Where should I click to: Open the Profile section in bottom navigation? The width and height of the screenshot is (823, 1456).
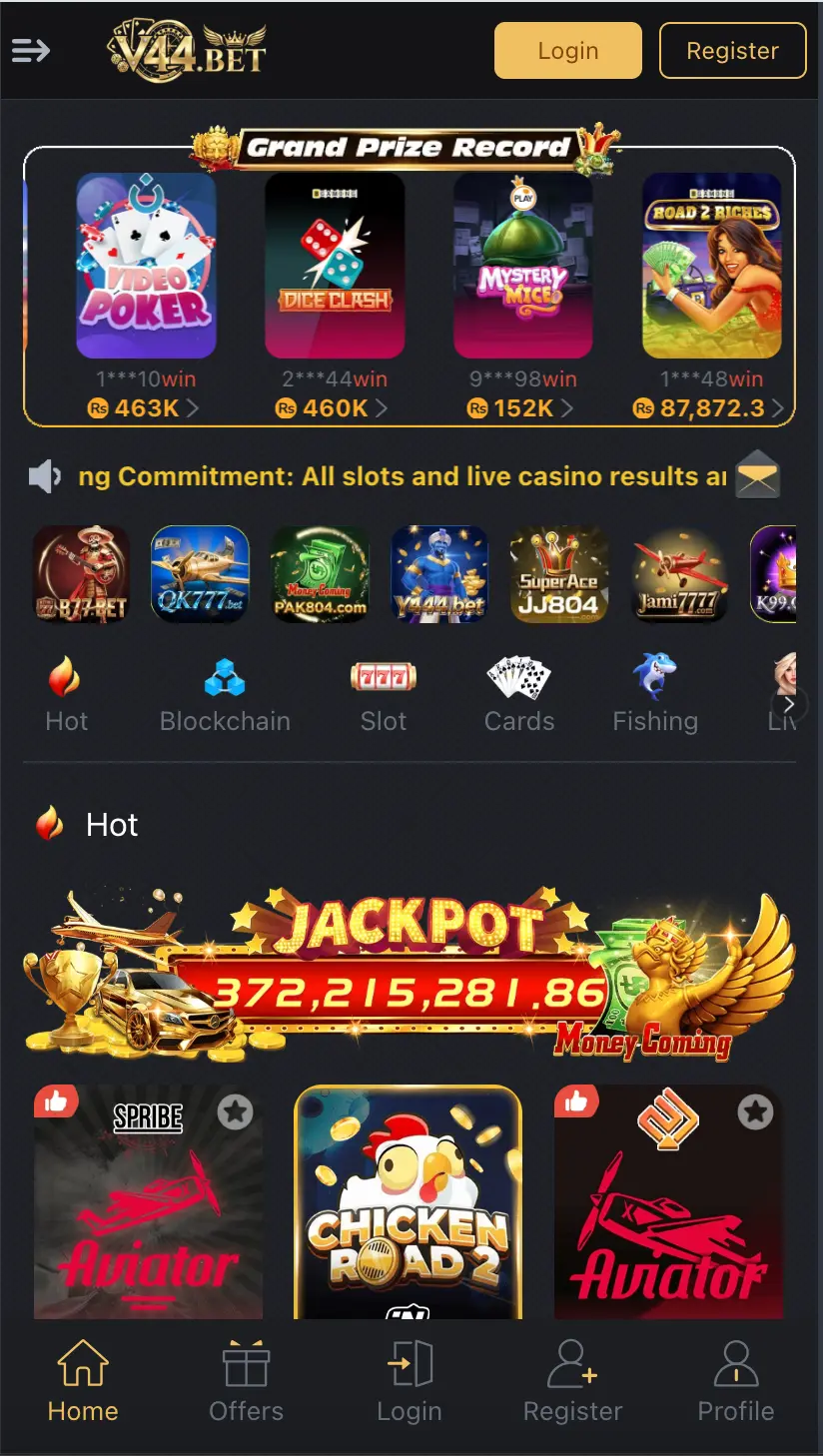(x=736, y=1383)
